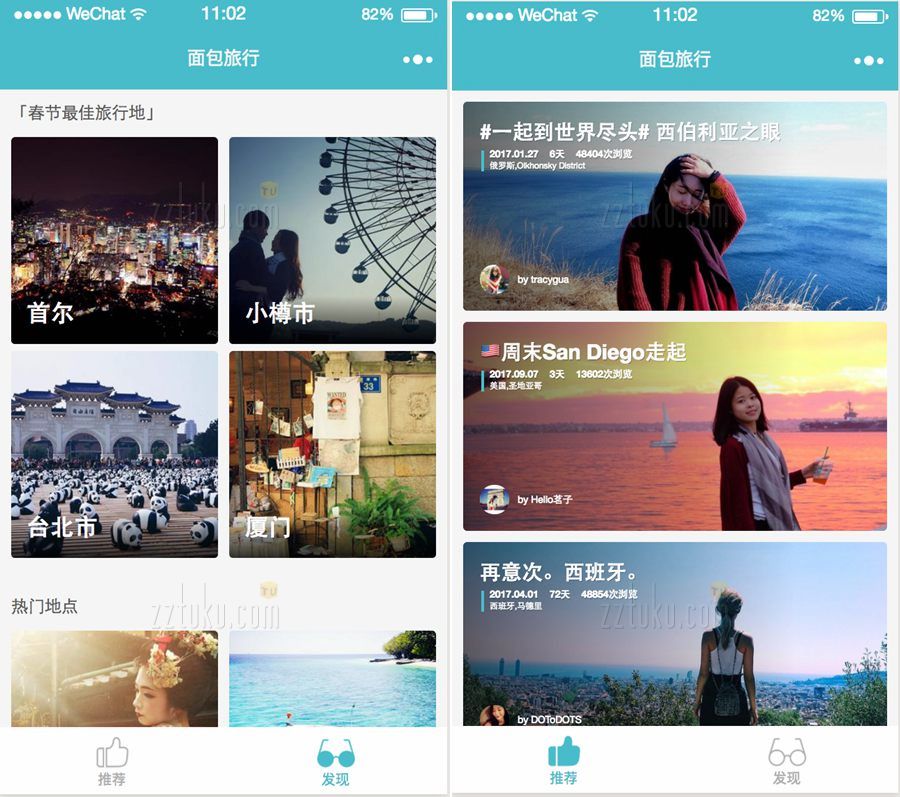Open overflow menu above the travel story cards
Image resolution: width=900 pixels, height=797 pixels.
tap(869, 60)
